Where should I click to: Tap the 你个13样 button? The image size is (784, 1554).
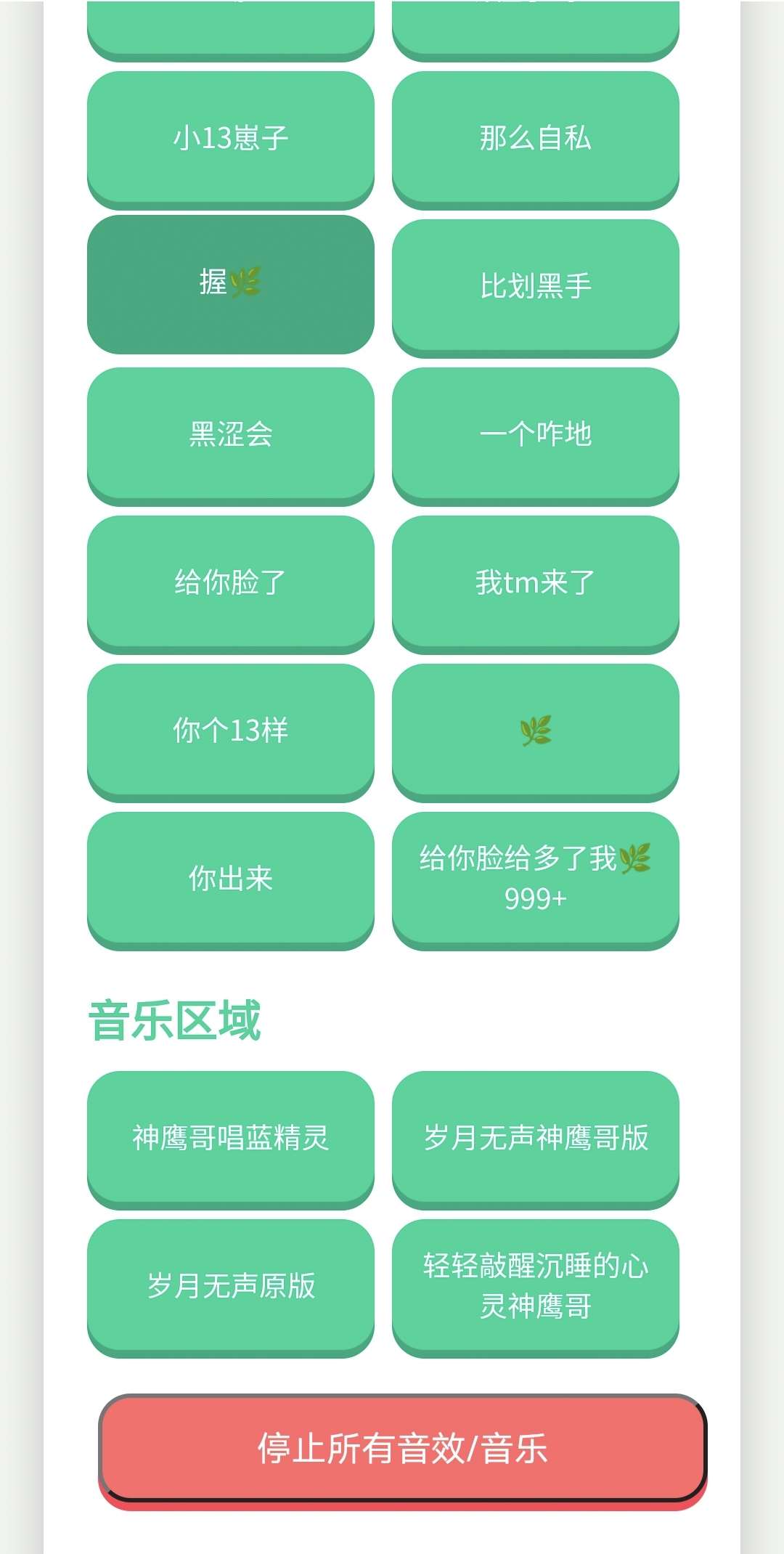[x=231, y=731]
